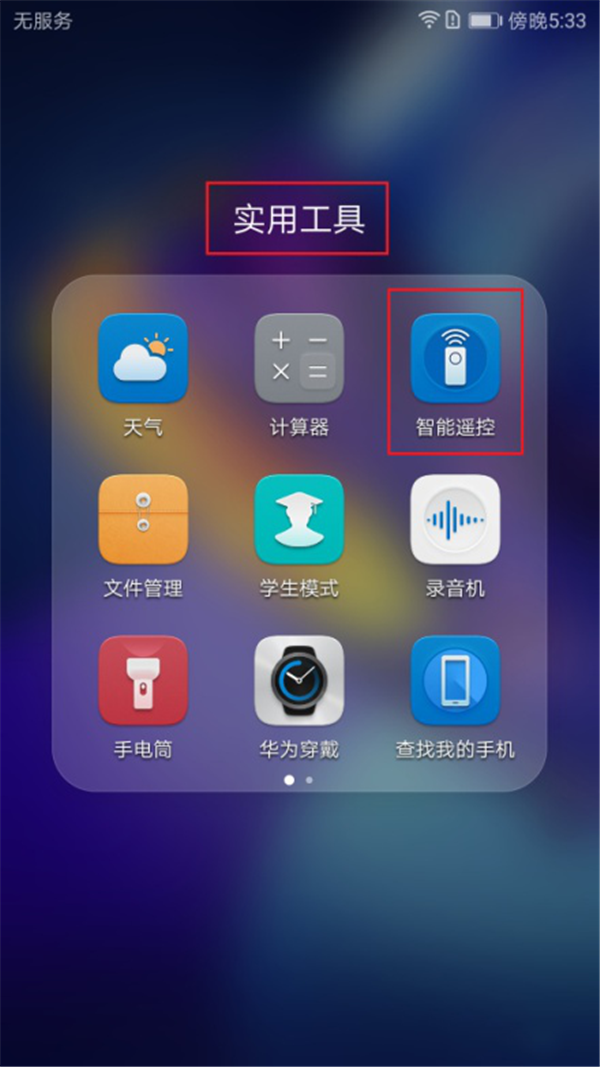Tap the 实用工具 folder name to rename
The height and width of the screenshot is (1067, 600).
click(299, 219)
